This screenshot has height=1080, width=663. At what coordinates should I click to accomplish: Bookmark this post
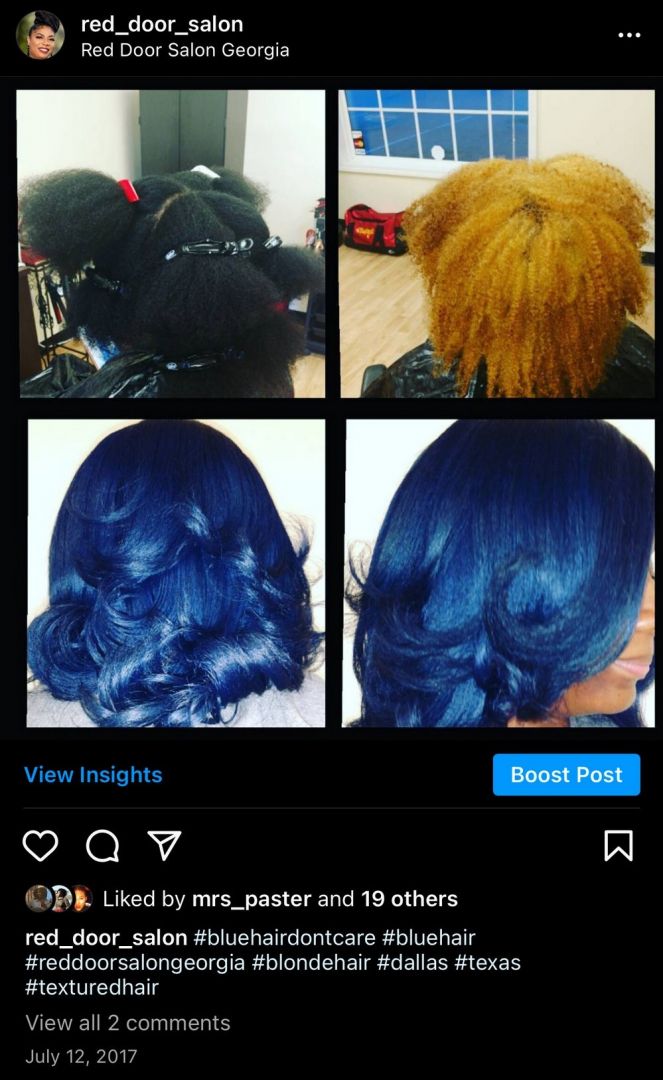619,846
